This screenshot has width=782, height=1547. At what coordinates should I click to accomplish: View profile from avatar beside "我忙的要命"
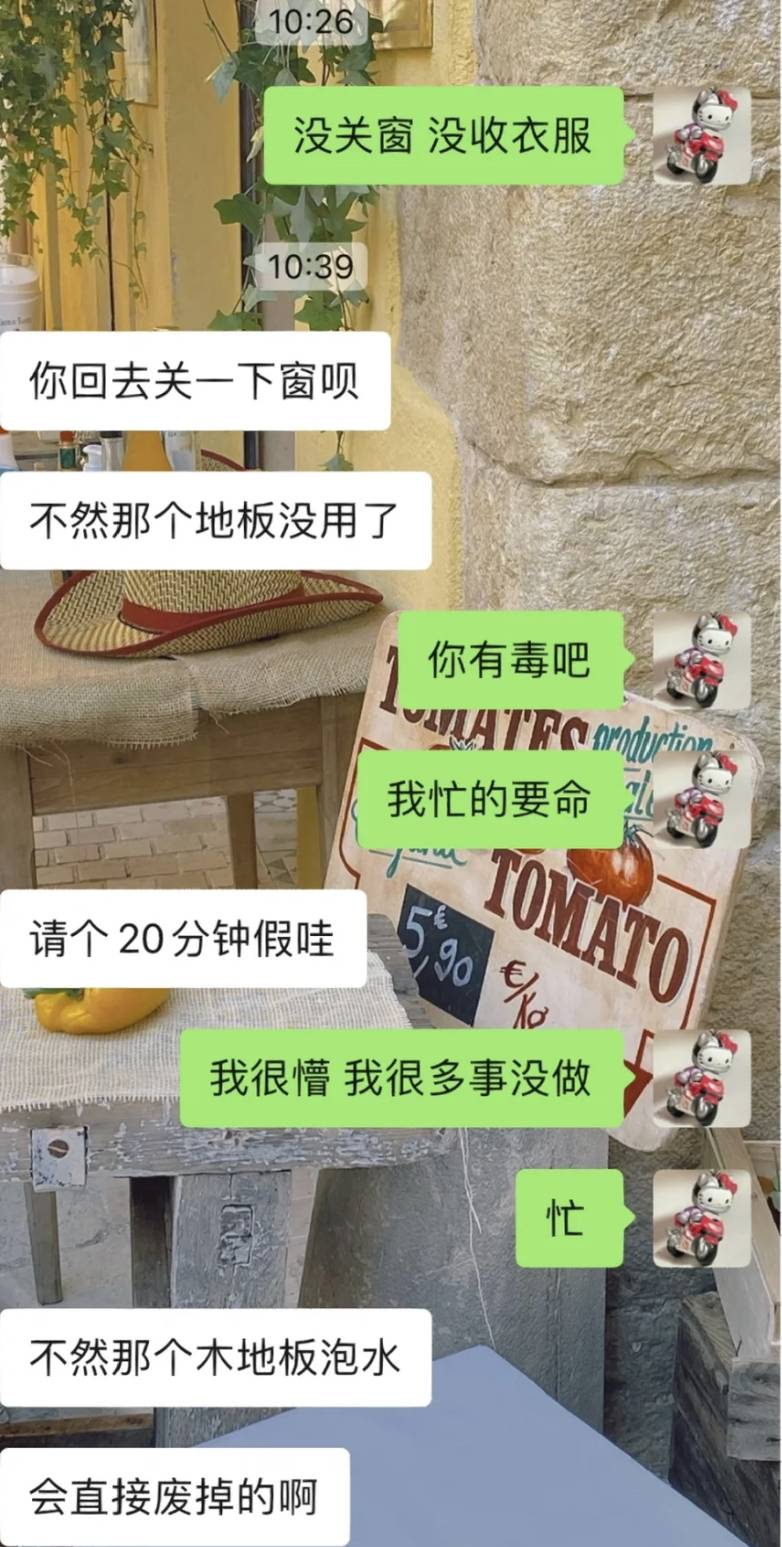[701, 800]
